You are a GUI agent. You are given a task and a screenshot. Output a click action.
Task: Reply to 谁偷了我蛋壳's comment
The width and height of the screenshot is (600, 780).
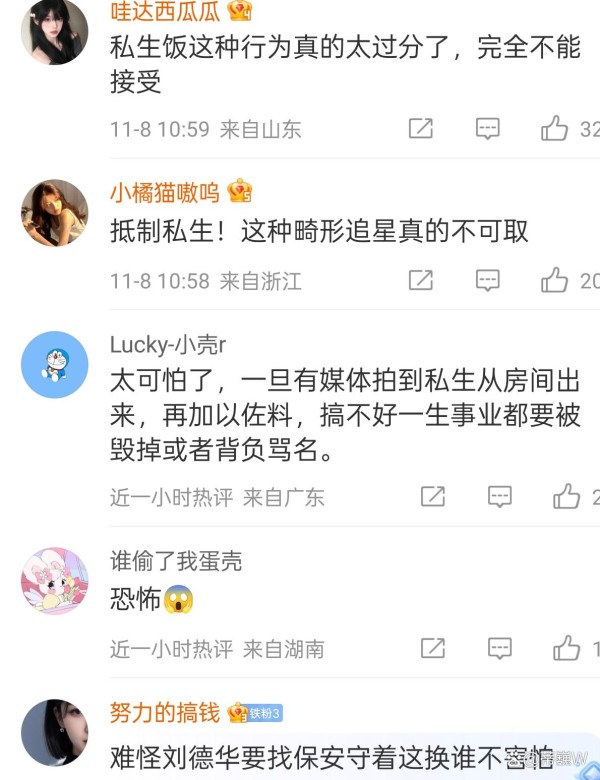pos(499,648)
